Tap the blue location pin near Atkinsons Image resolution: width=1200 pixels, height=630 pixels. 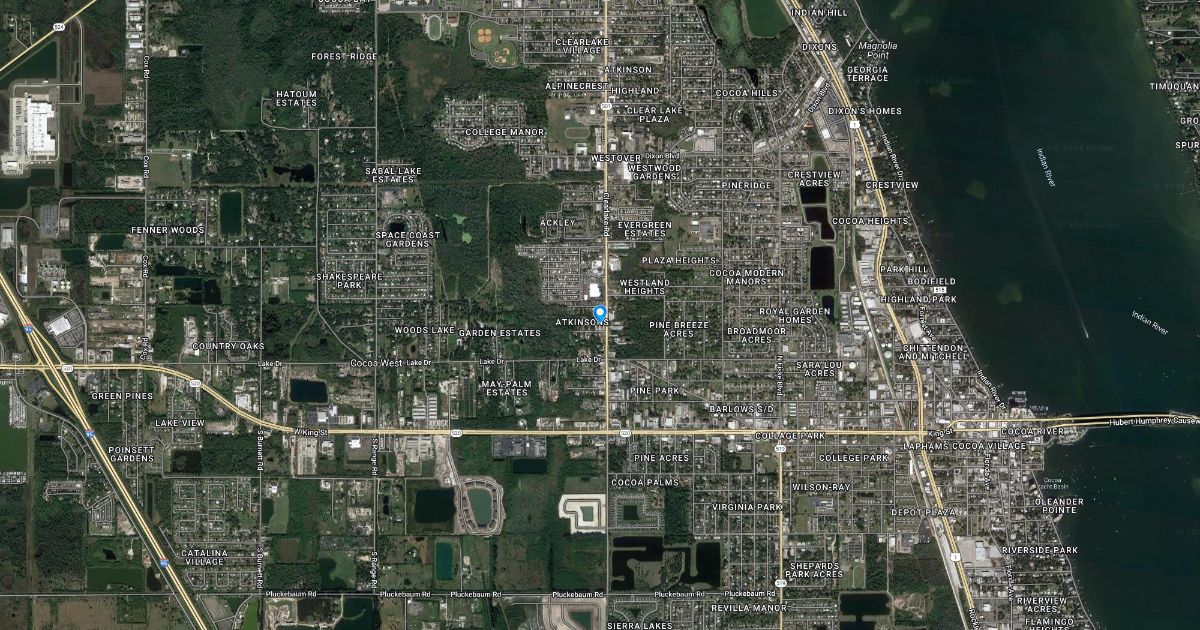coord(600,313)
